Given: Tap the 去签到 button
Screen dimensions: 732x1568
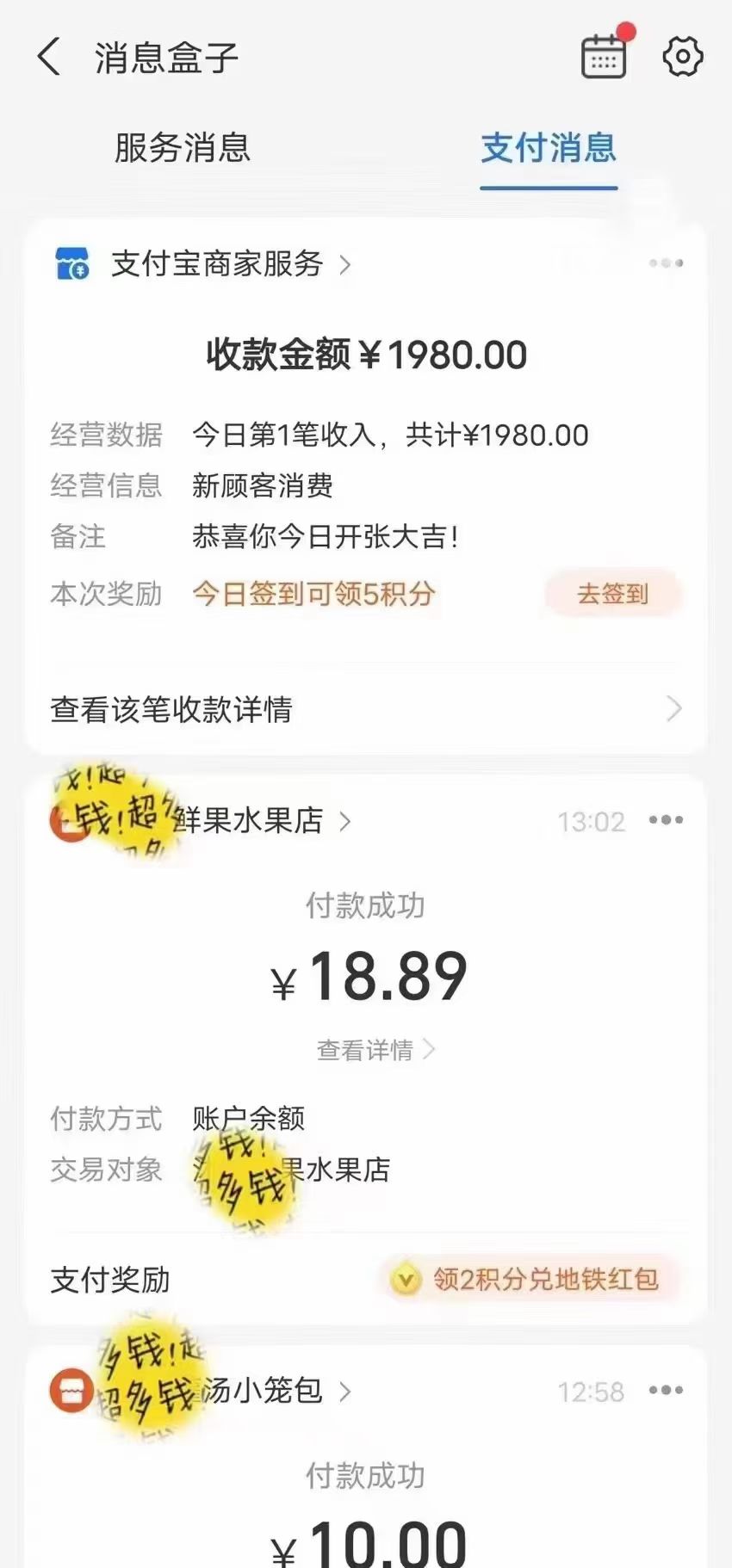Looking at the screenshot, I should tap(612, 594).
